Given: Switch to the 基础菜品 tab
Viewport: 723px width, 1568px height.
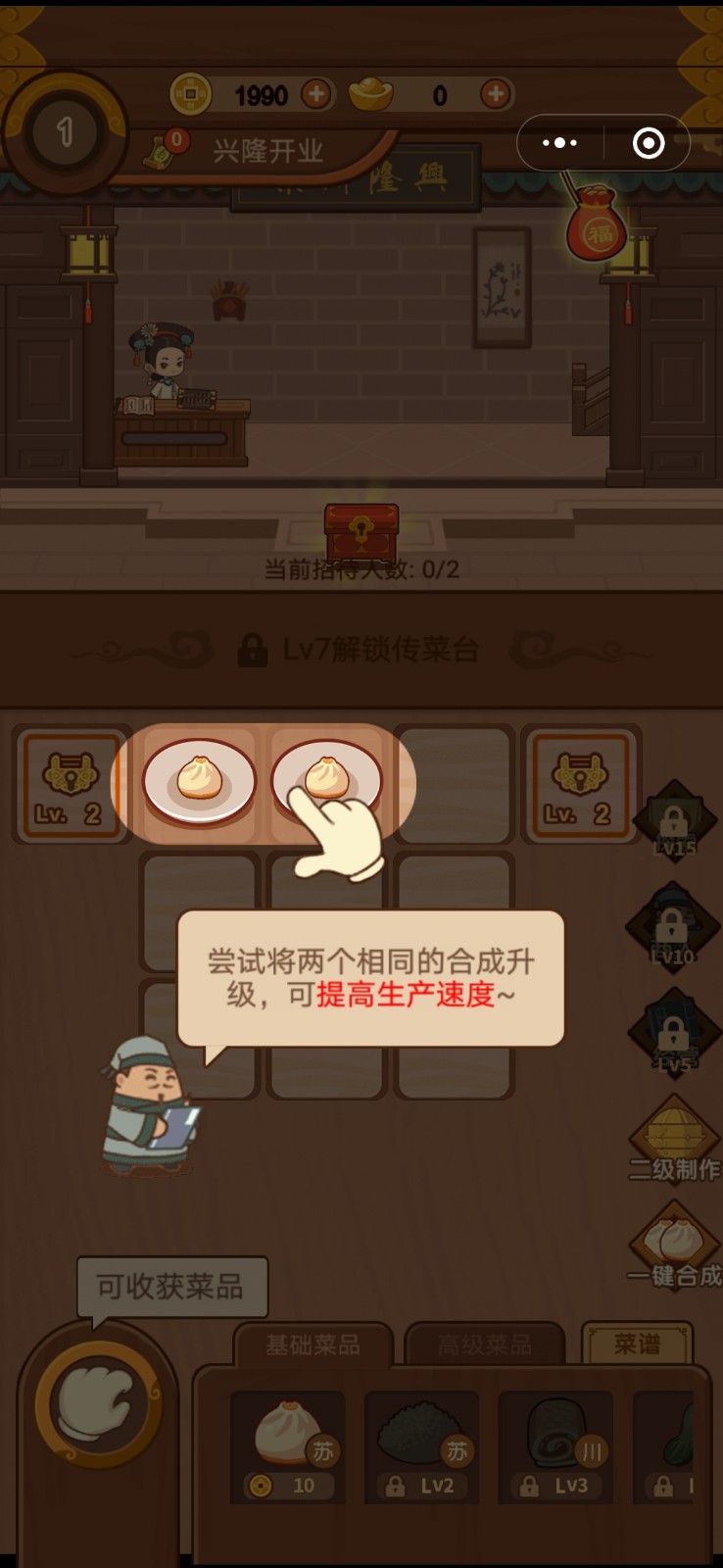Looking at the screenshot, I should pos(313,1345).
